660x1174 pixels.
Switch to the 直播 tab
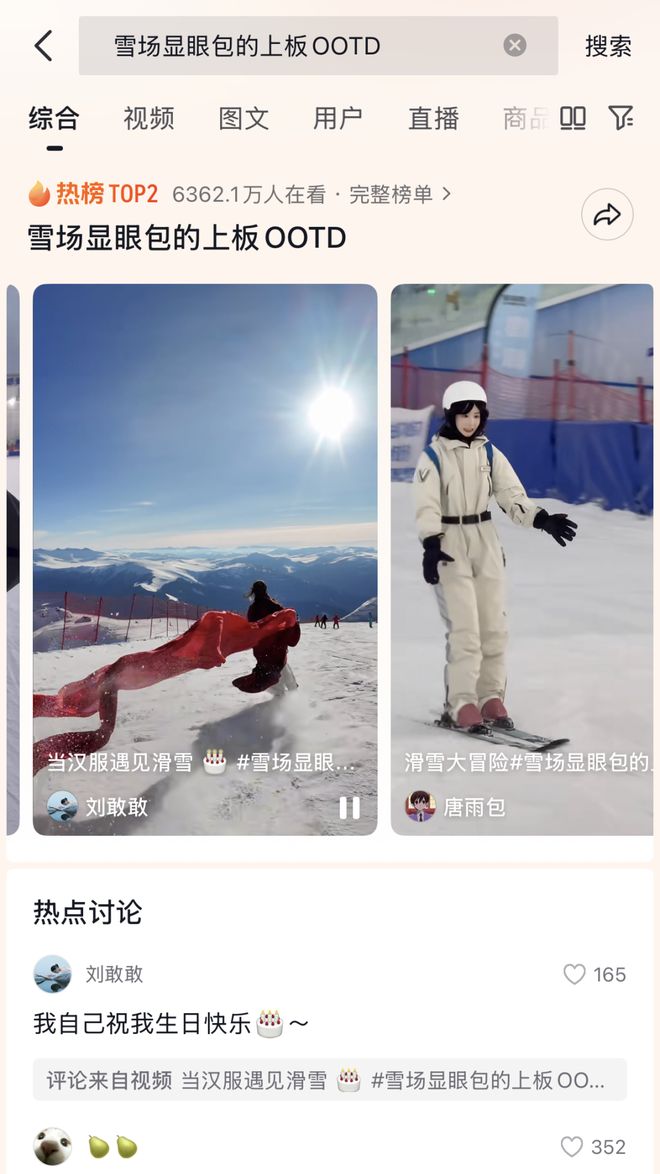(x=433, y=118)
